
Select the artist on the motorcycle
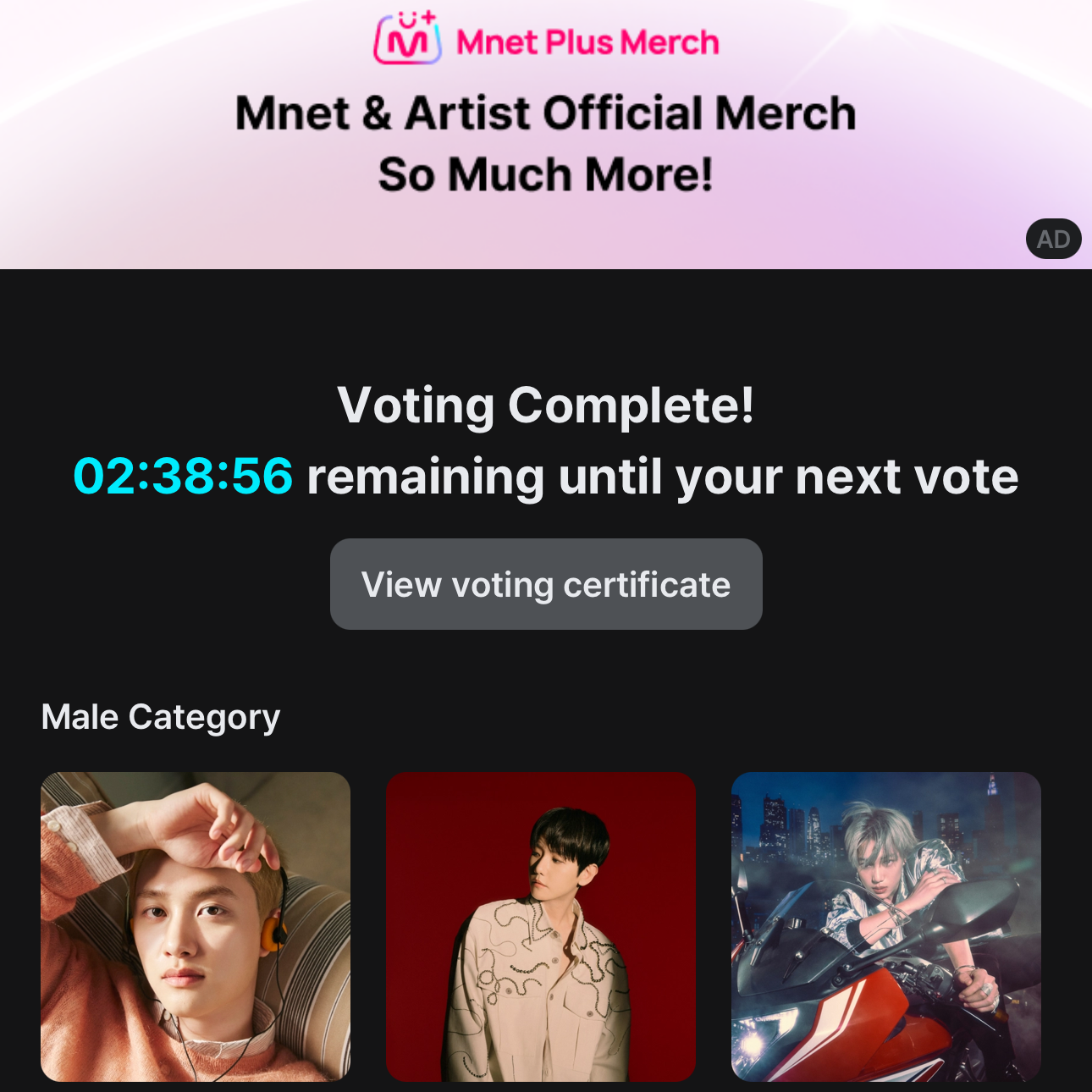pyautogui.click(x=885, y=926)
